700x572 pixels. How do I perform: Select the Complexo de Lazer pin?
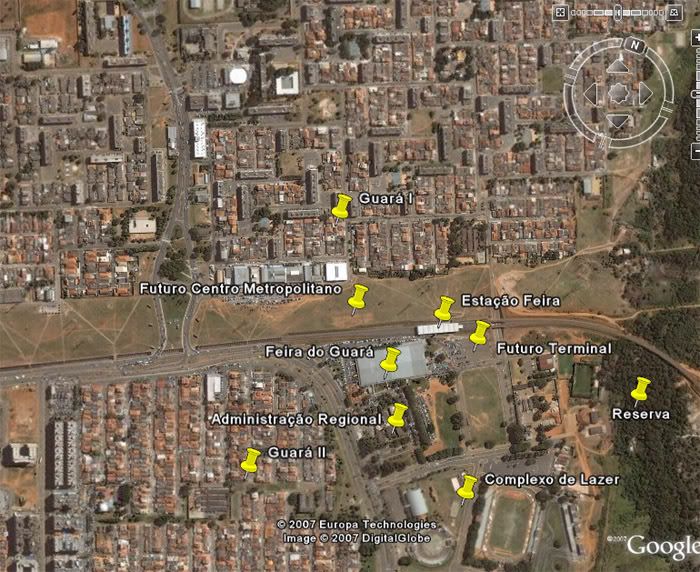[x=466, y=487]
